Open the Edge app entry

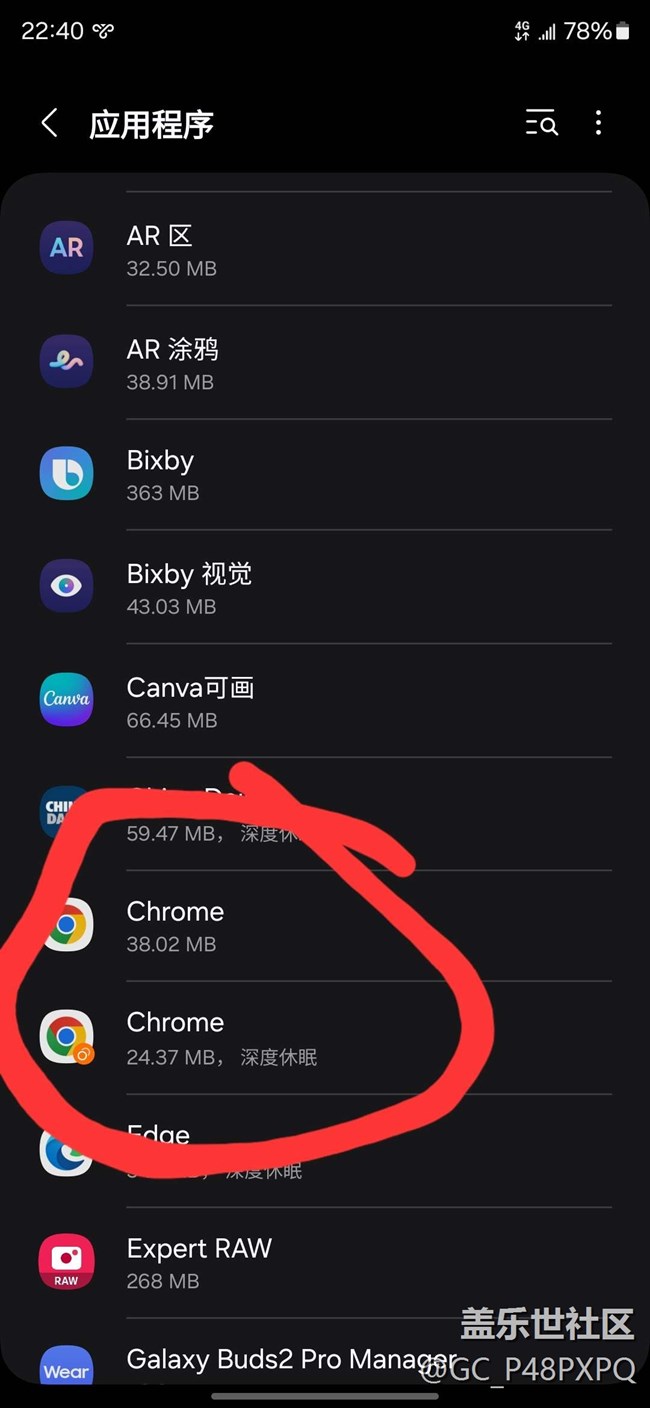pos(325,1150)
